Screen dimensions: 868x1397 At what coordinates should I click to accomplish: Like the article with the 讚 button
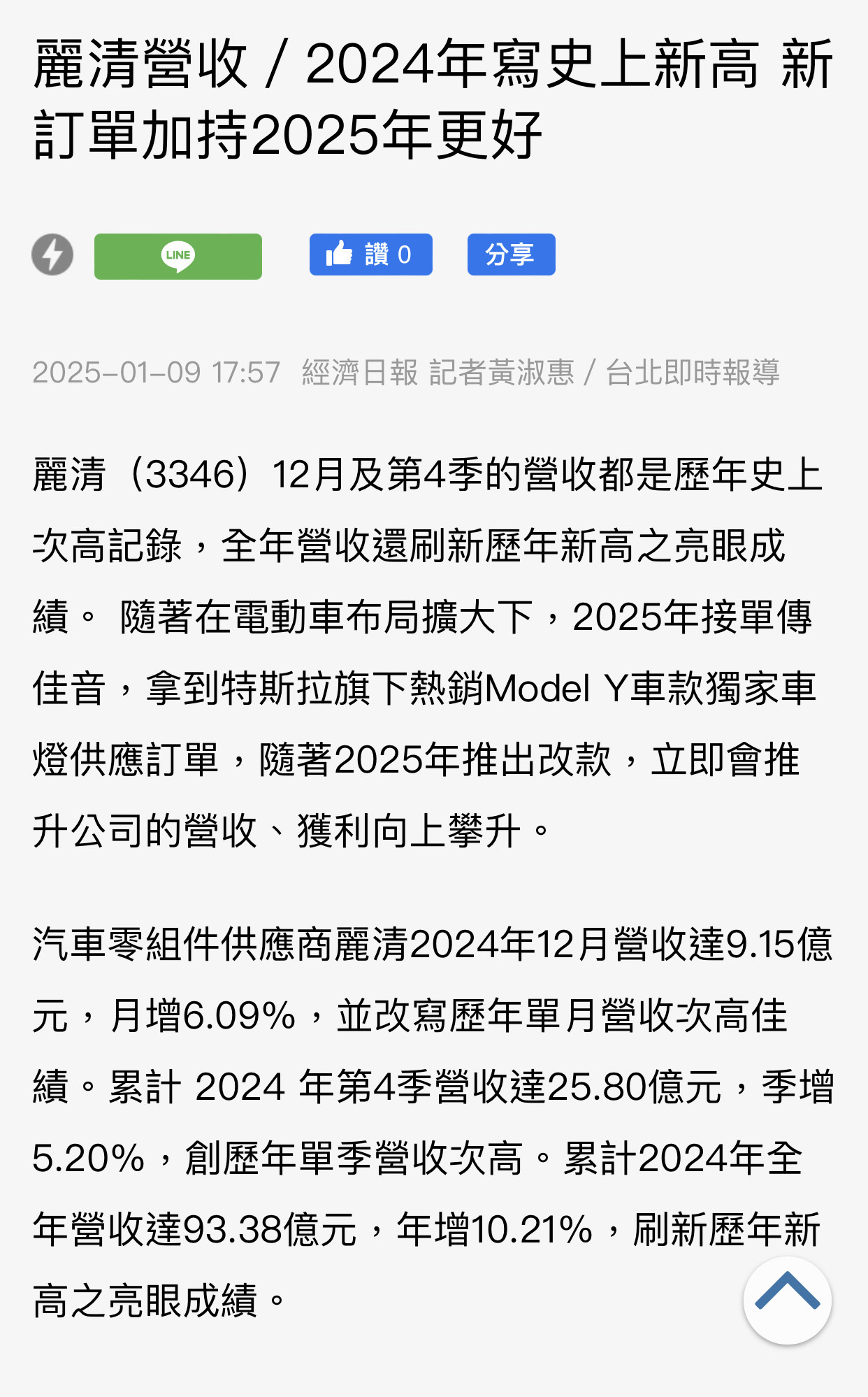pos(370,255)
